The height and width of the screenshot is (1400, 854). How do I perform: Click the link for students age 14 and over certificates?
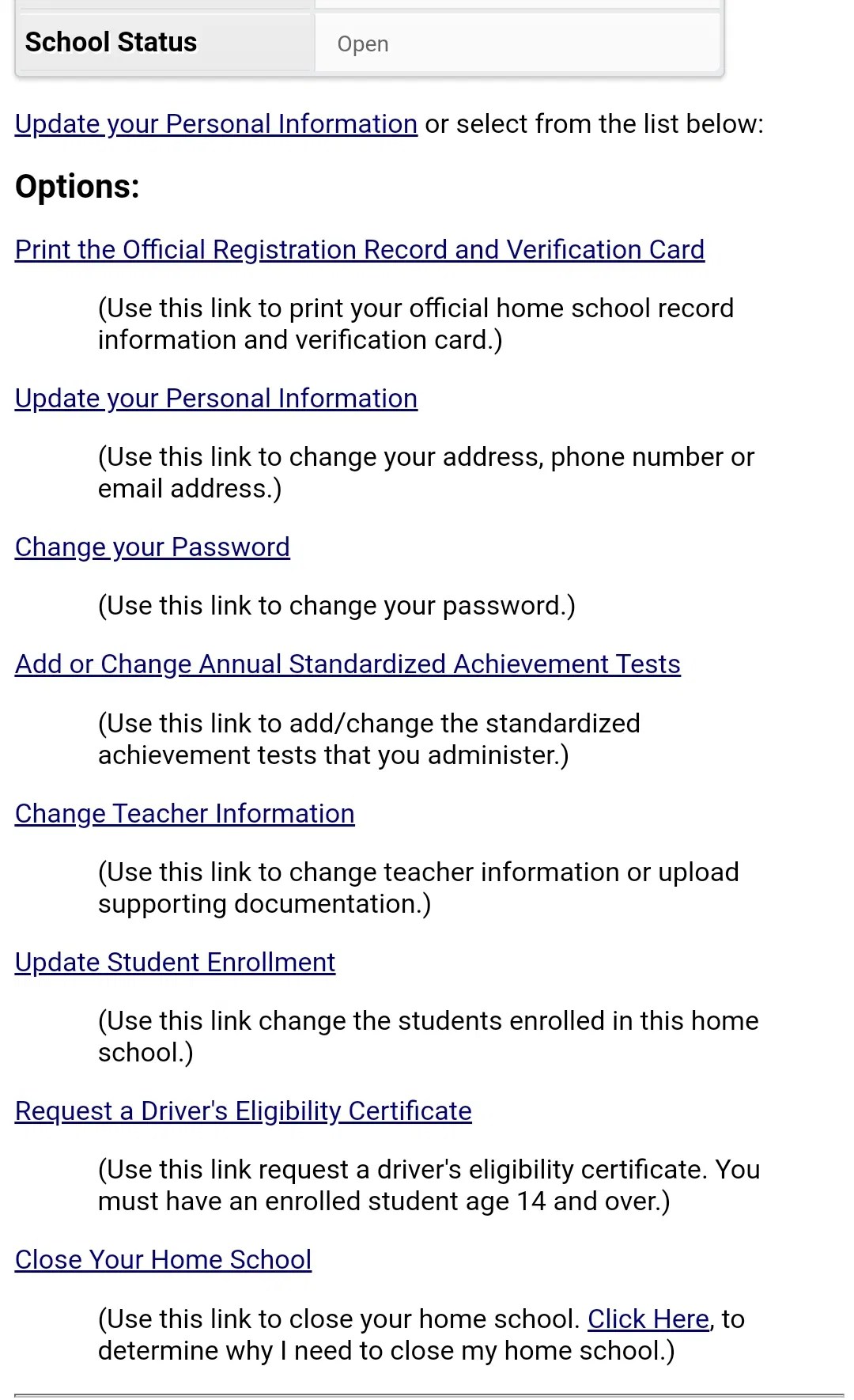coord(243,1111)
